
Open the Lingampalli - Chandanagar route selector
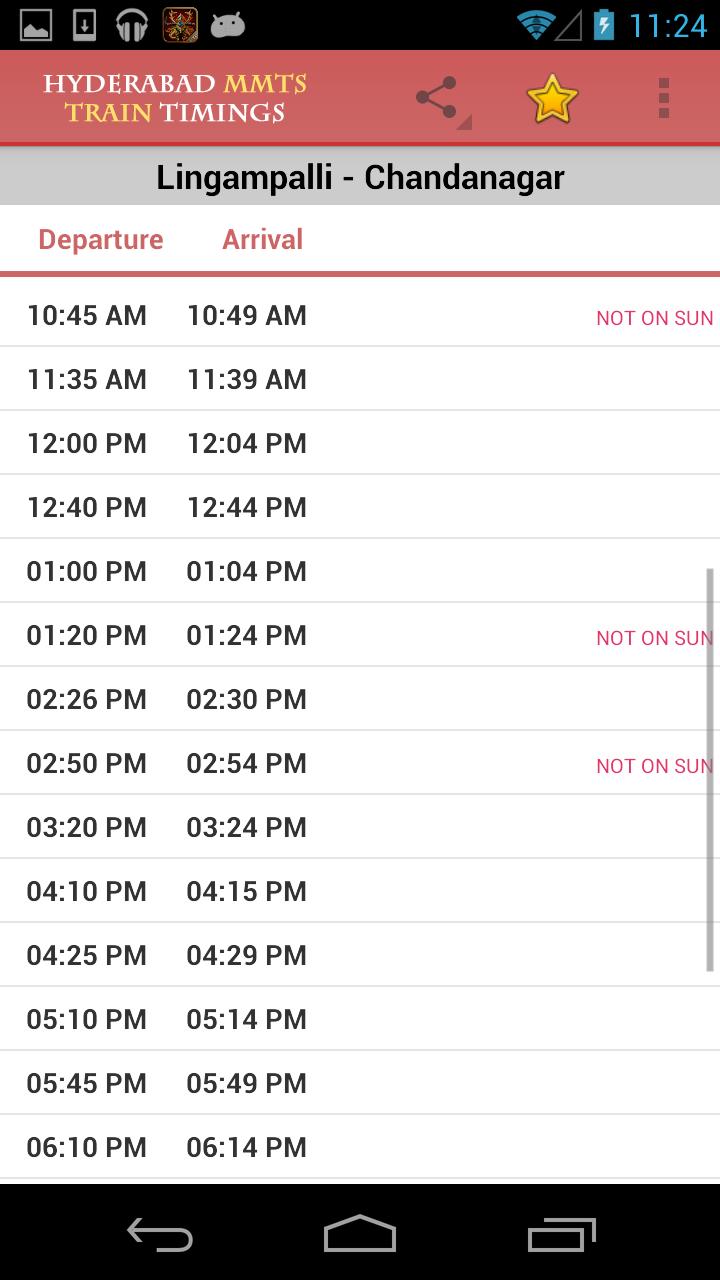pos(360,176)
